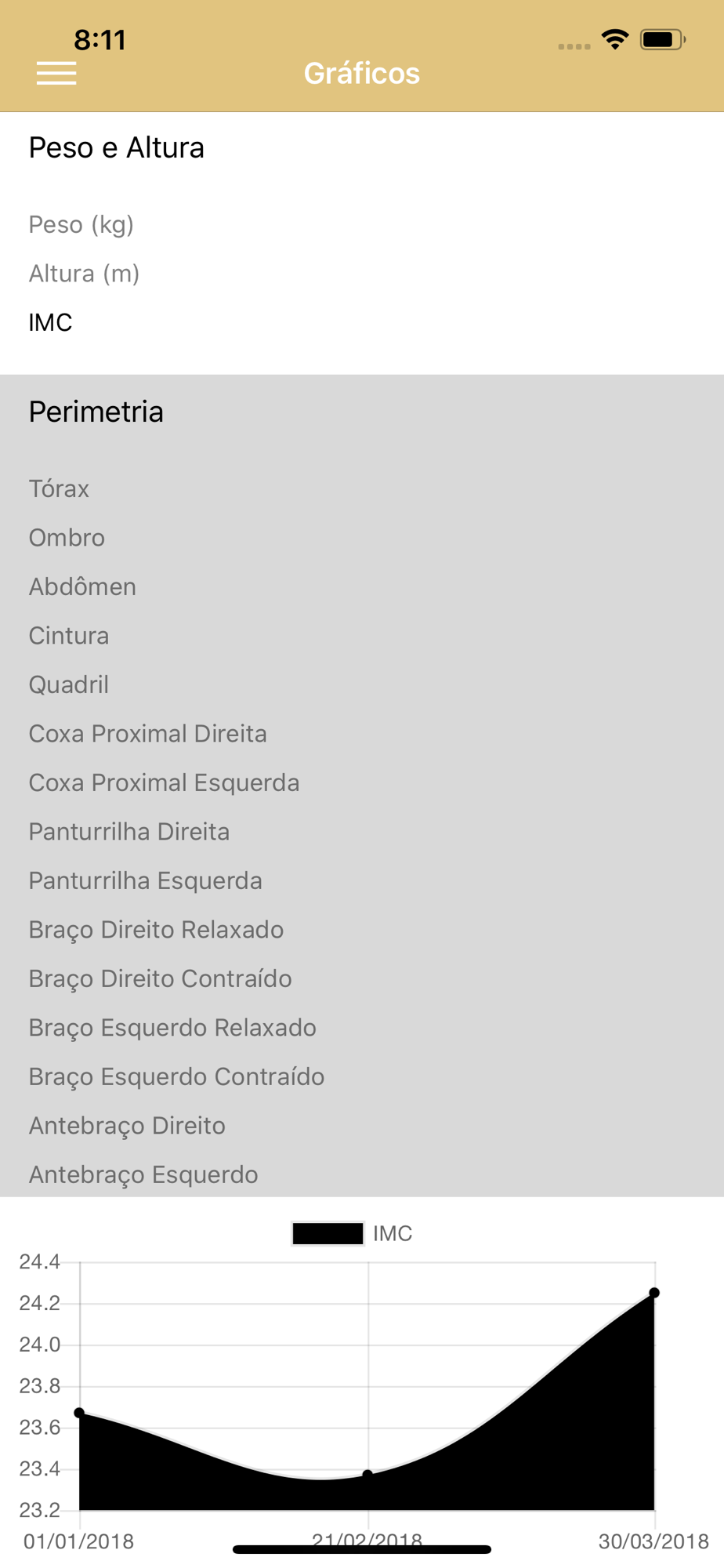Select the Peso (kg) chart option
This screenshot has height=1568, width=724.
tap(81, 225)
